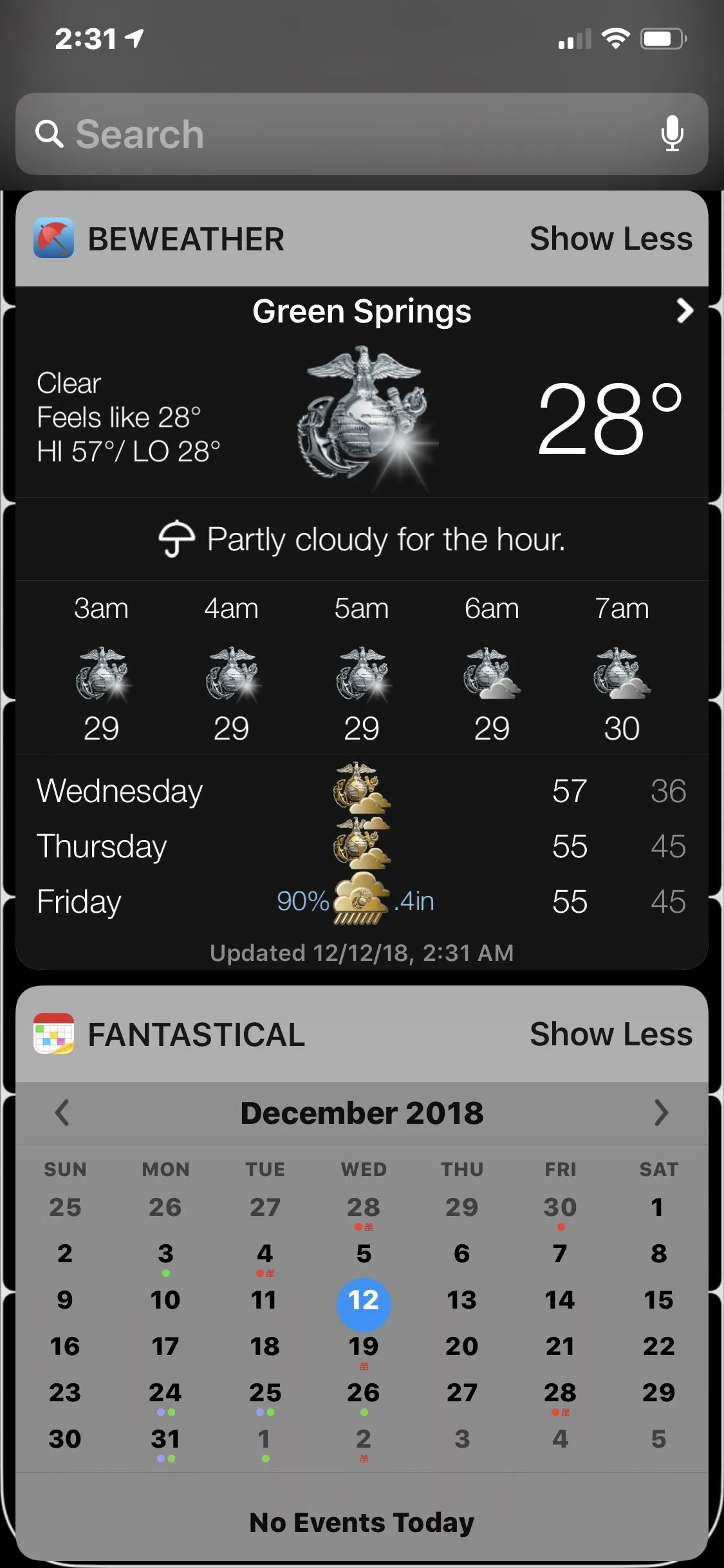Collapse the BeWeather widget with Show Less
Screen dimensions: 724x1568
[x=611, y=239]
